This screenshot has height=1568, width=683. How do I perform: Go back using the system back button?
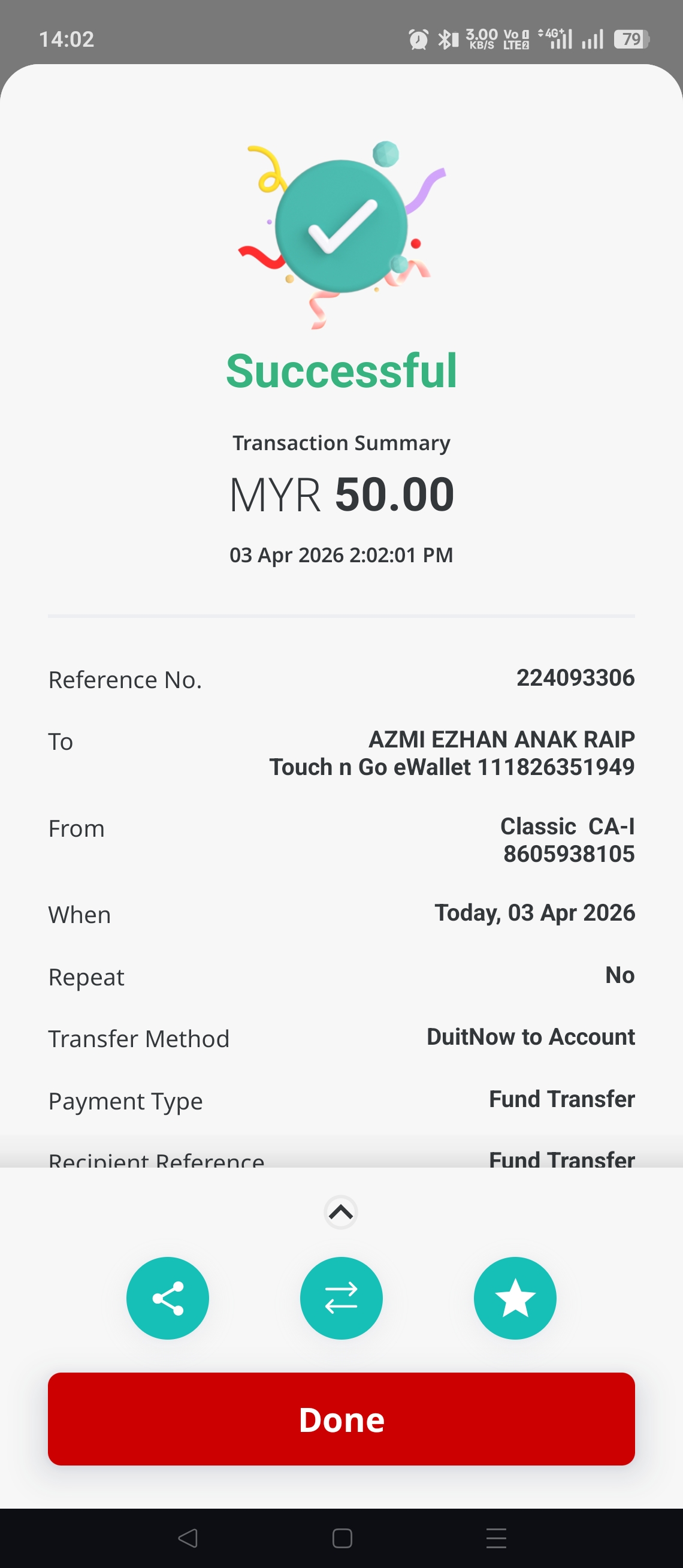click(188, 1537)
